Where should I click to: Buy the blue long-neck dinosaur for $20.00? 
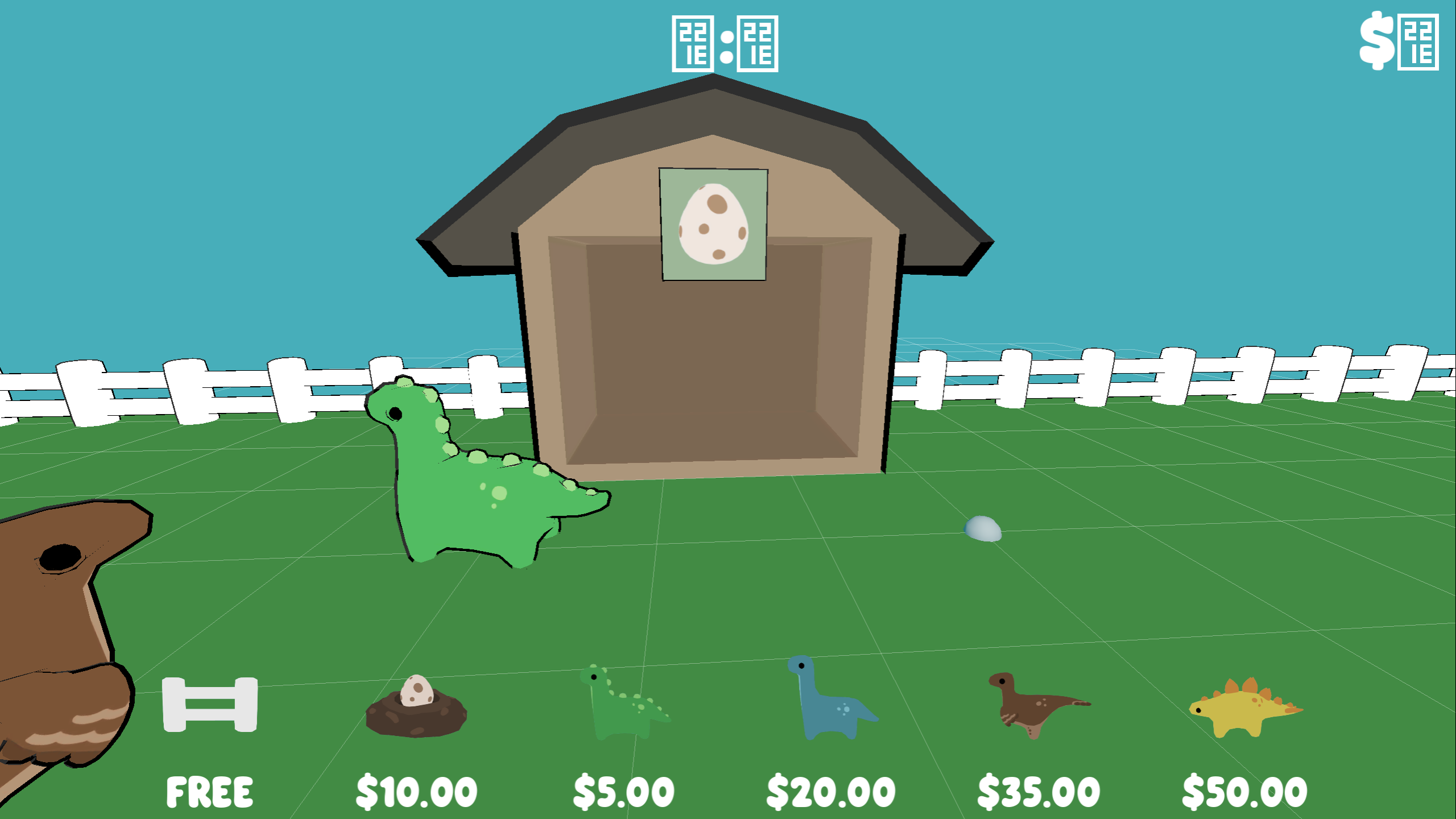point(833,698)
